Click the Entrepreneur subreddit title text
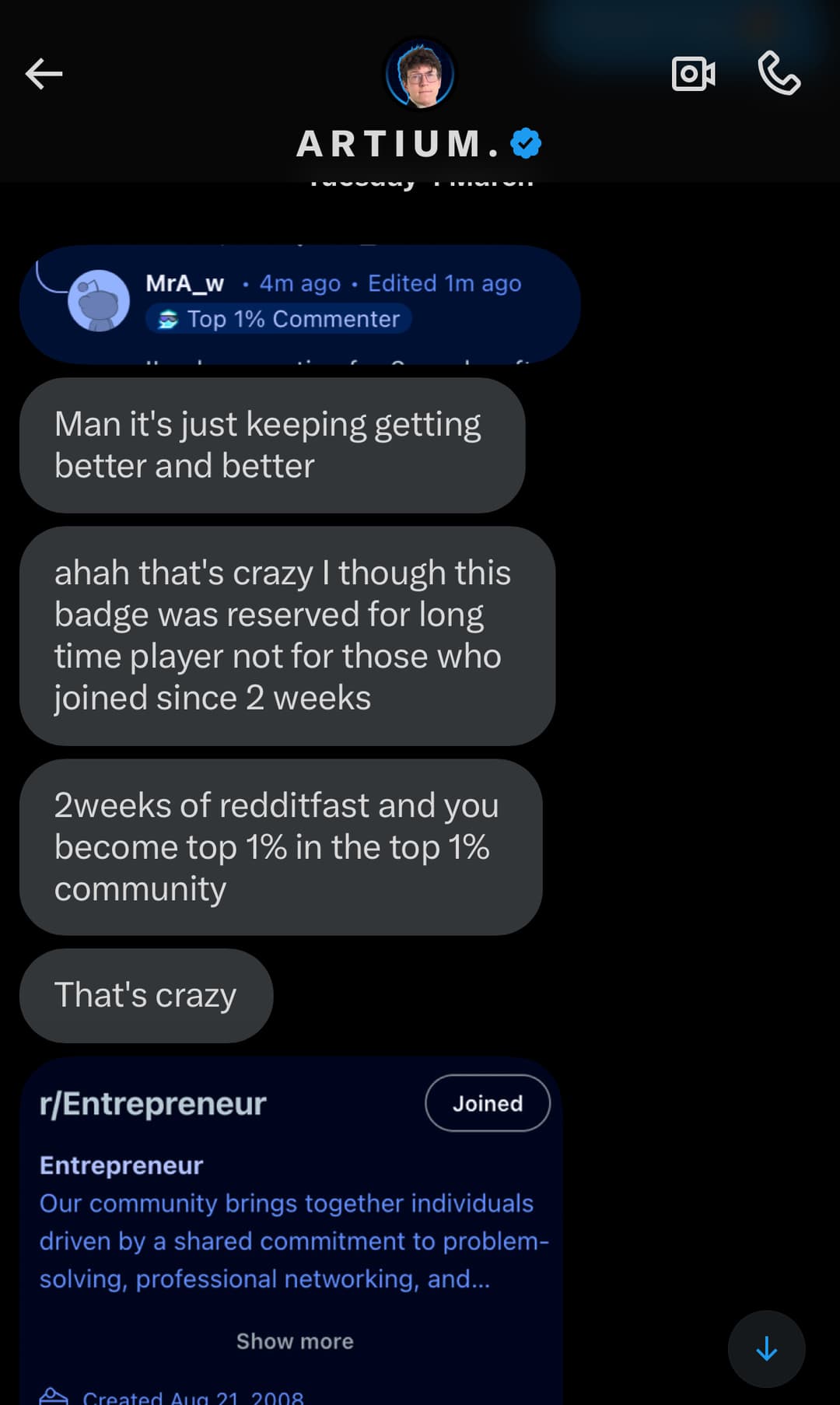840x1405 pixels. coord(121,1165)
